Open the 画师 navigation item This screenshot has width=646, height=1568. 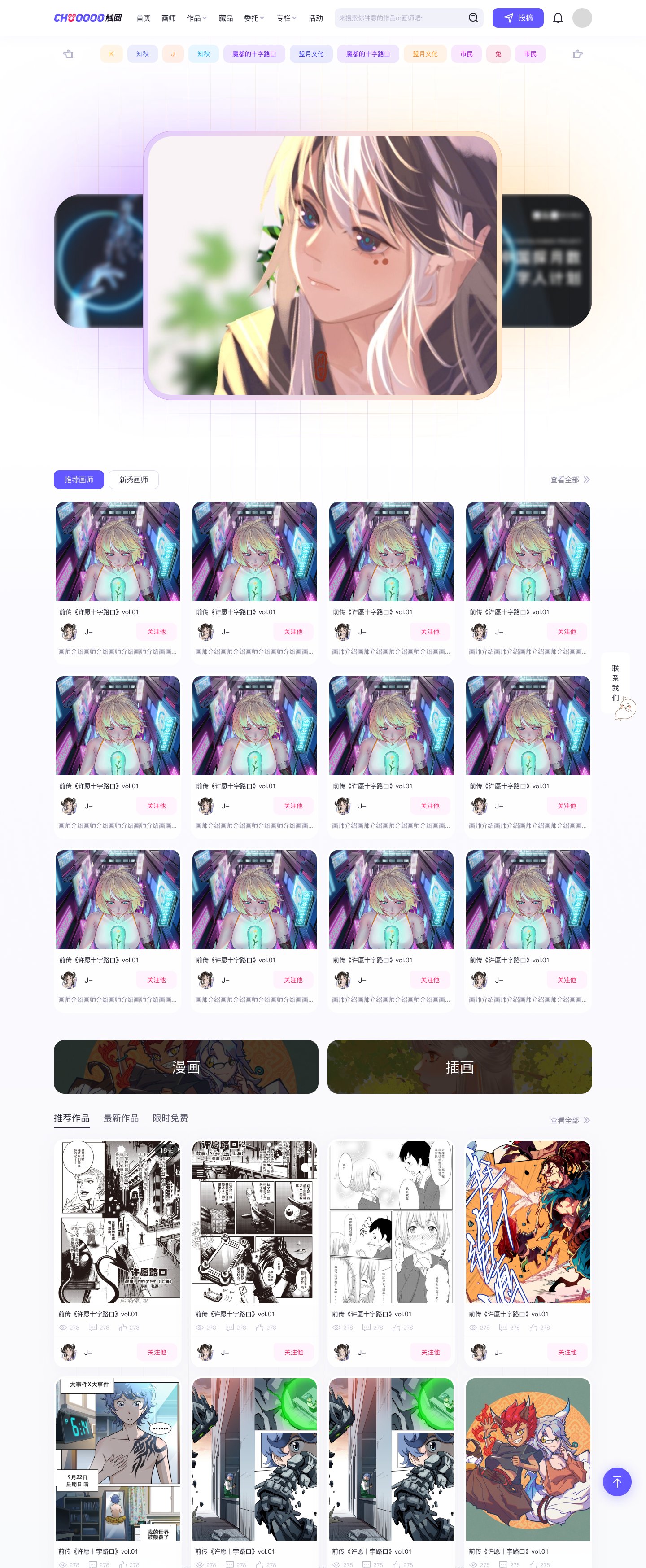[169, 18]
